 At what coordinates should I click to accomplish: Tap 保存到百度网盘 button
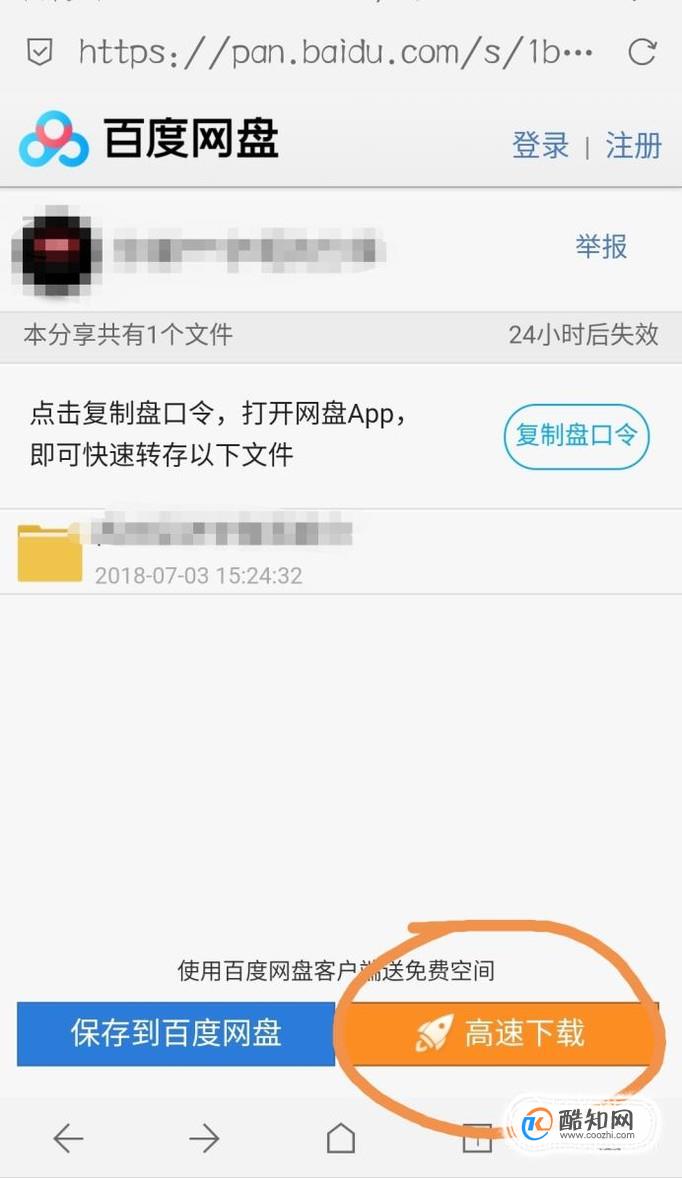point(176,1033)
